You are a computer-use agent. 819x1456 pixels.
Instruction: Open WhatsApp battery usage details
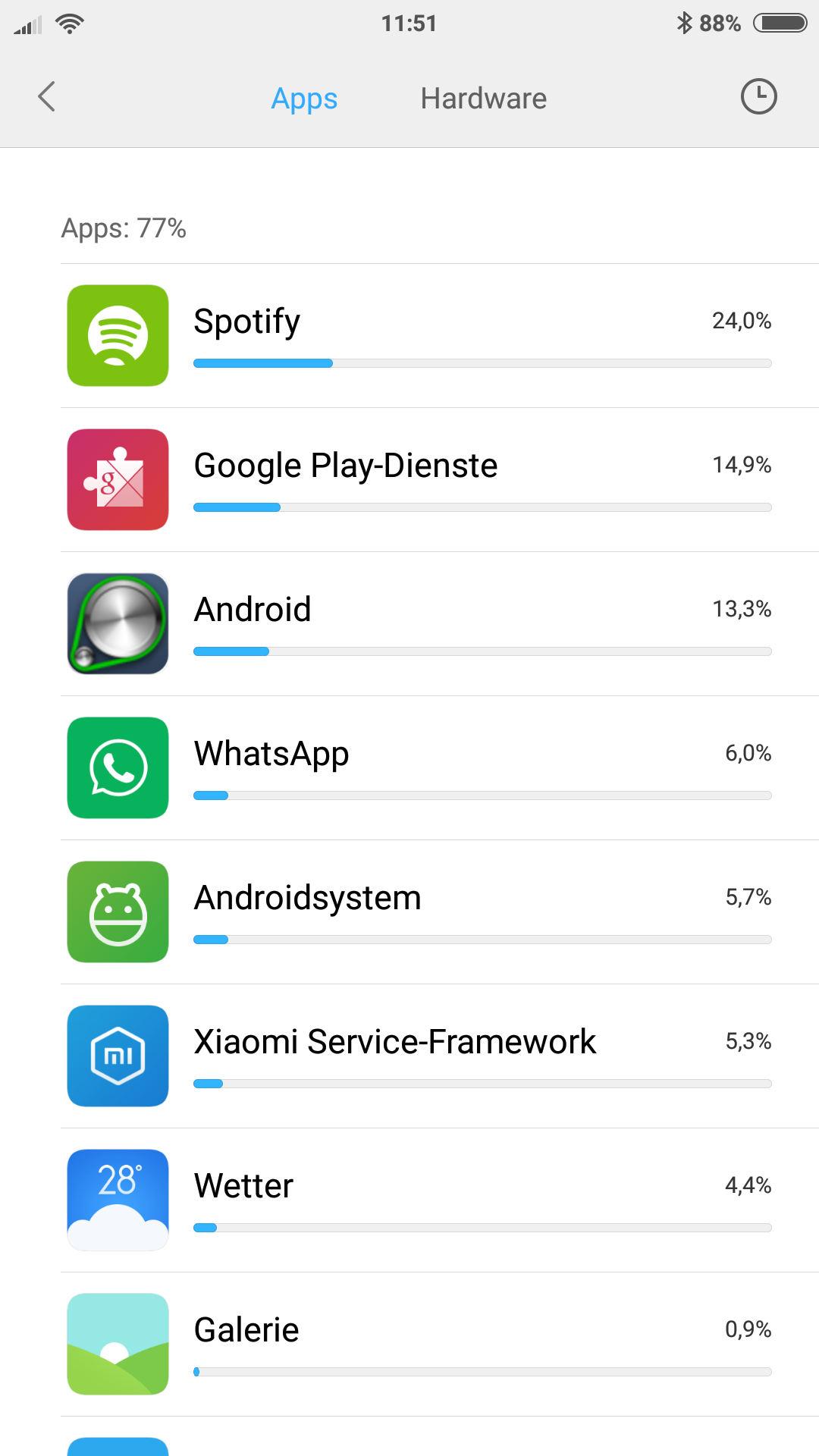click(x=440, y=768)
